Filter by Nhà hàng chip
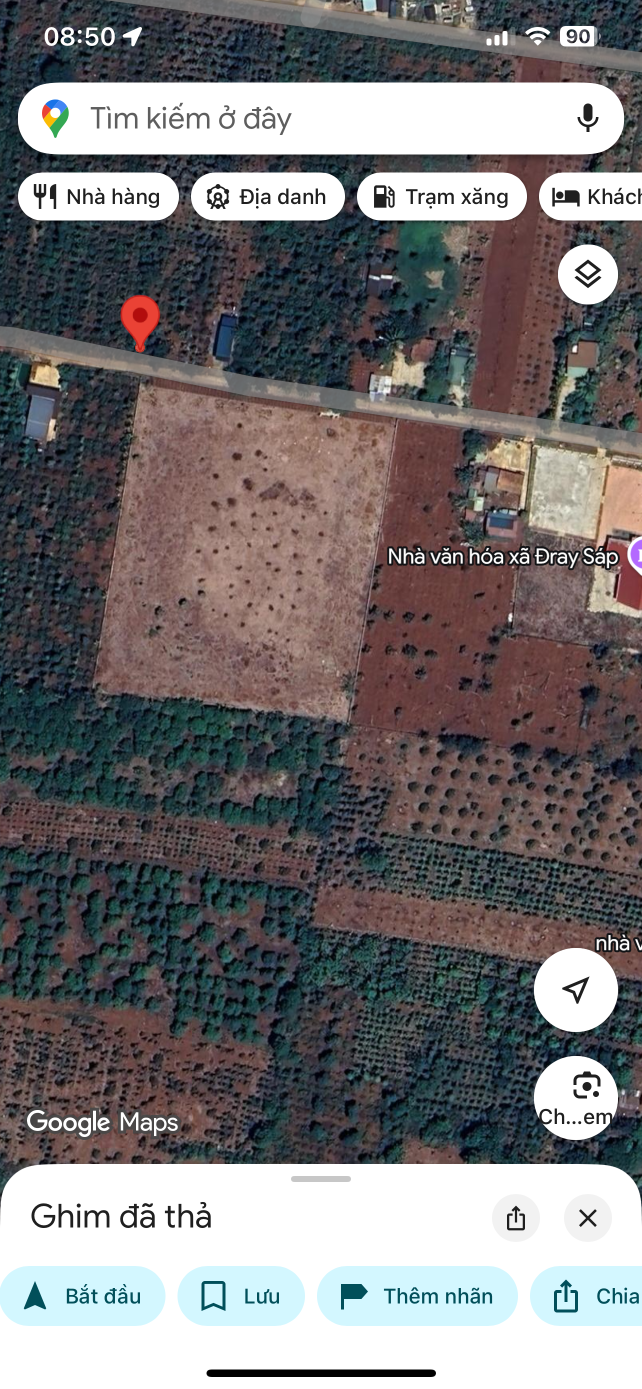The image size is (642, 1389). point(98,196)
